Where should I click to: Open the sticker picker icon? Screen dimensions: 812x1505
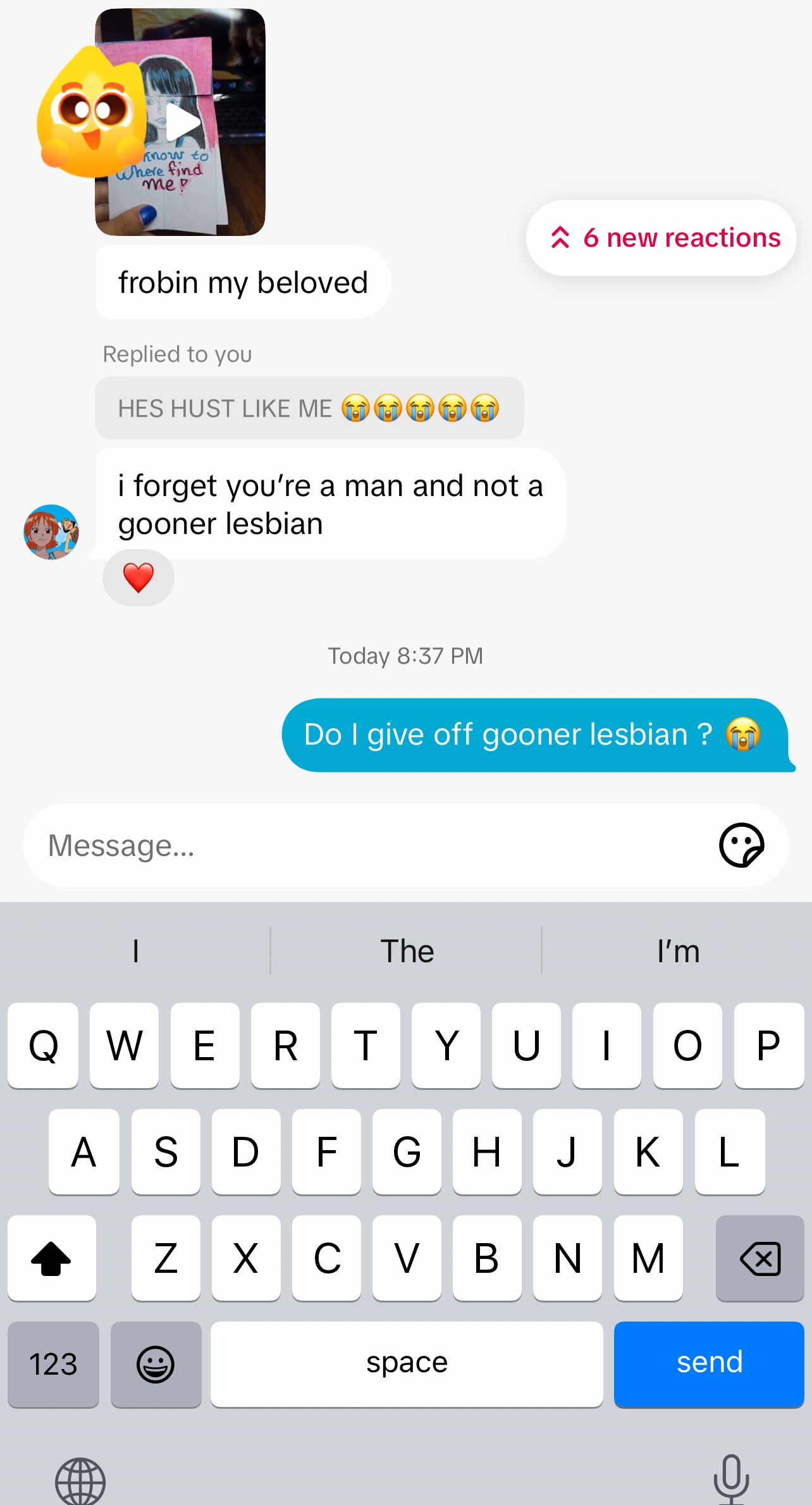[742, 845]
